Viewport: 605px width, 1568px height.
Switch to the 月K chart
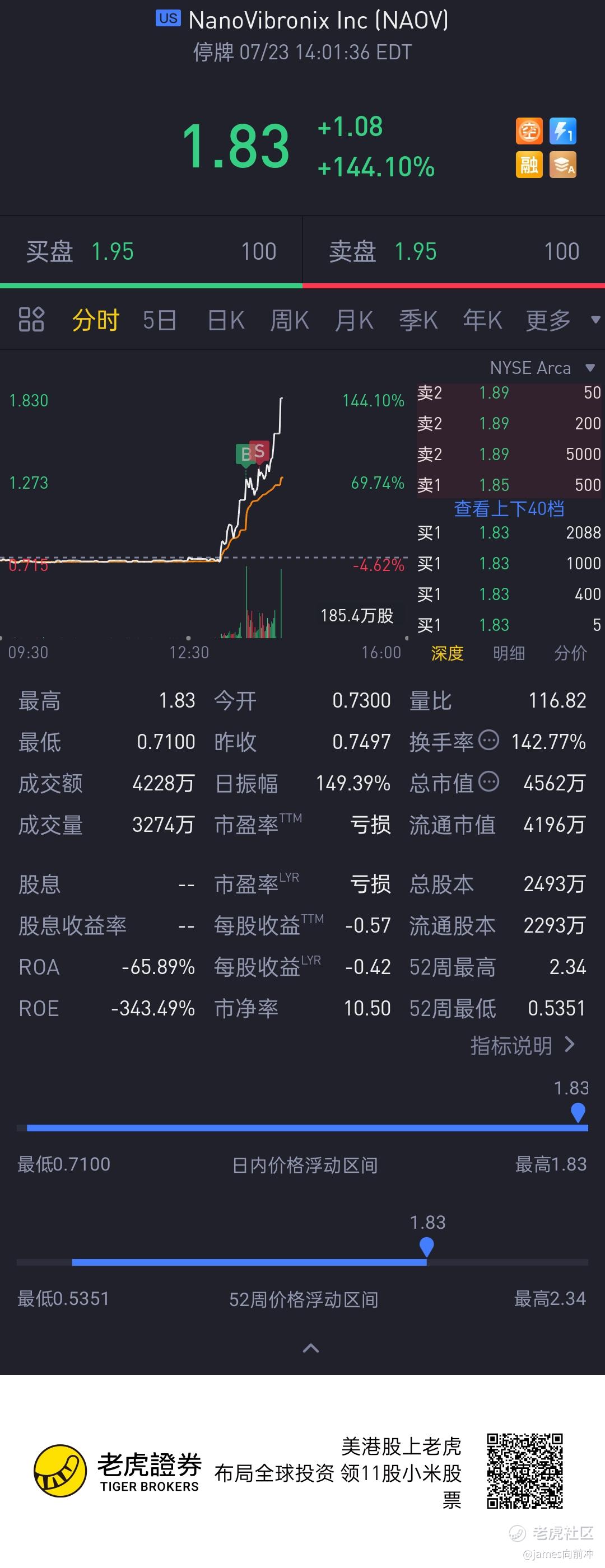(354, 320)
